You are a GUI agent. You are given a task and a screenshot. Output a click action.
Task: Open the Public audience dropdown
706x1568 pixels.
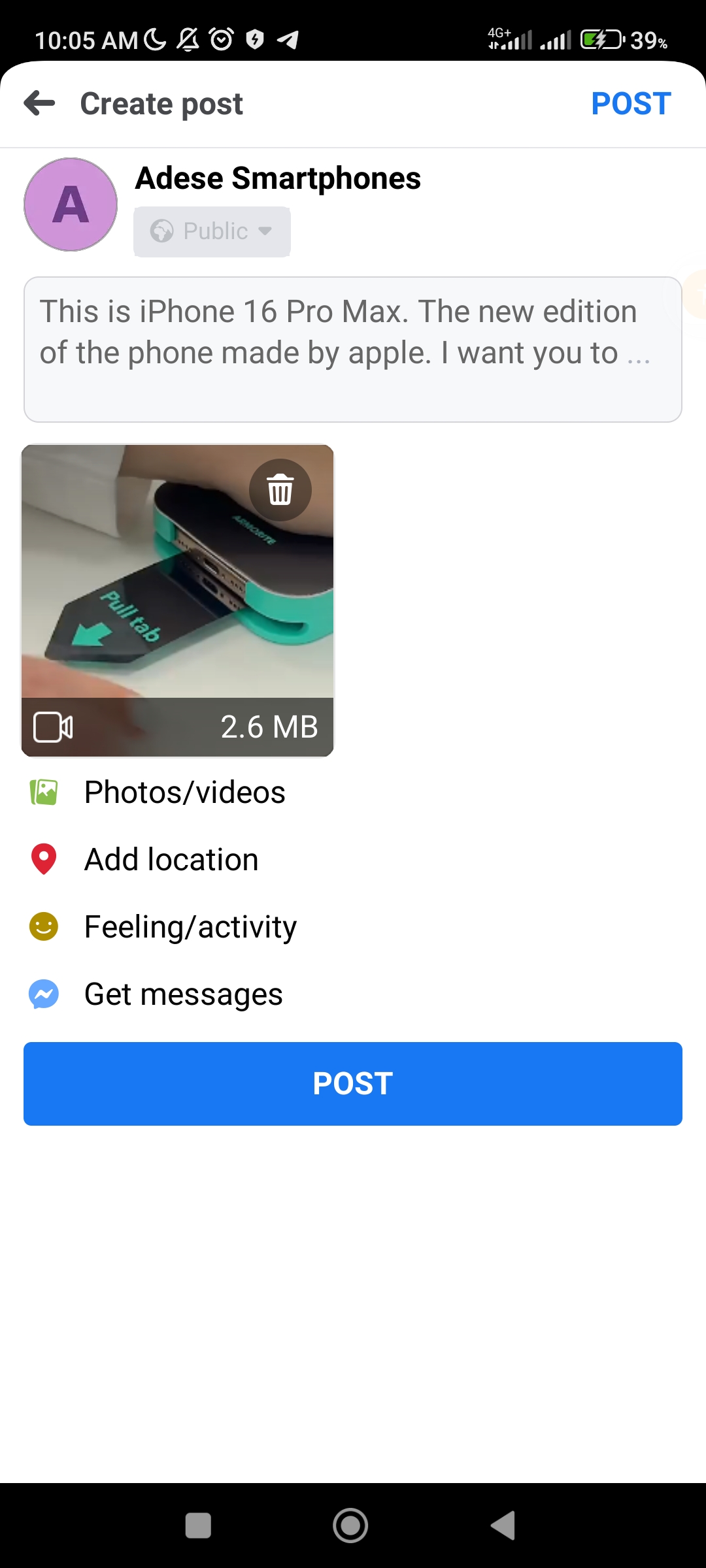pos(212,231)
